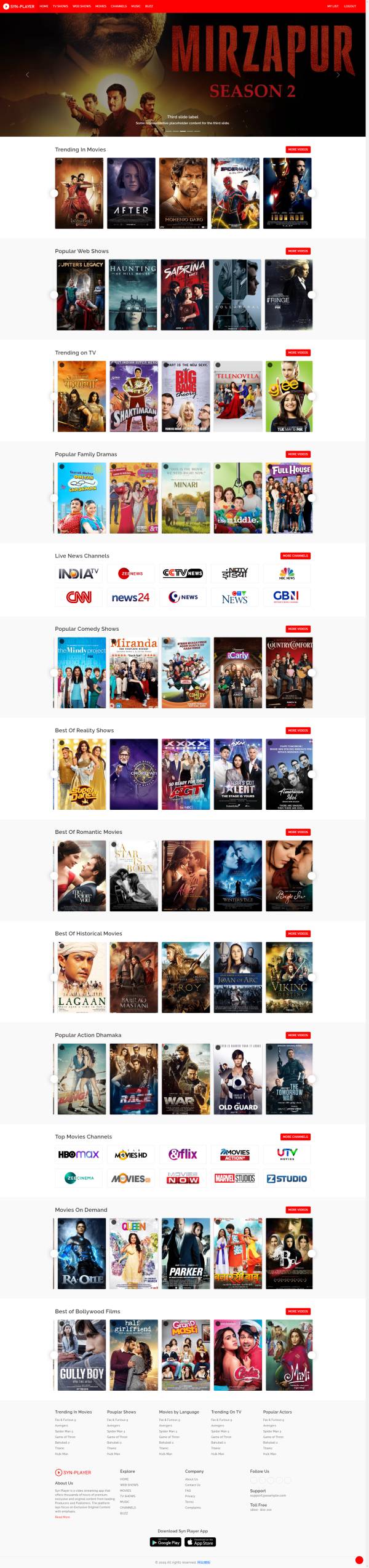Show previous carousel slide arrow
Viewport: 369px width, 1568px height.
[x=27, y=74]
